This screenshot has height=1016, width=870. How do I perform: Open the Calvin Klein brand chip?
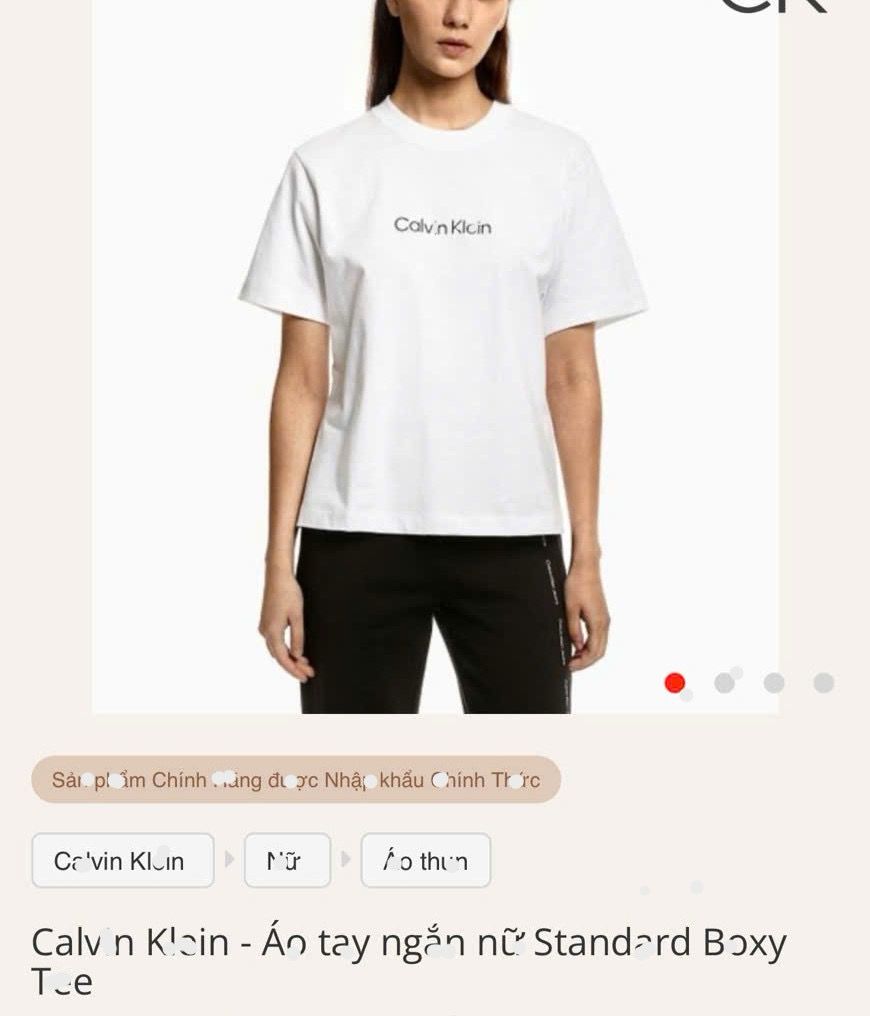pyautogui.click(x=123, y=860)
